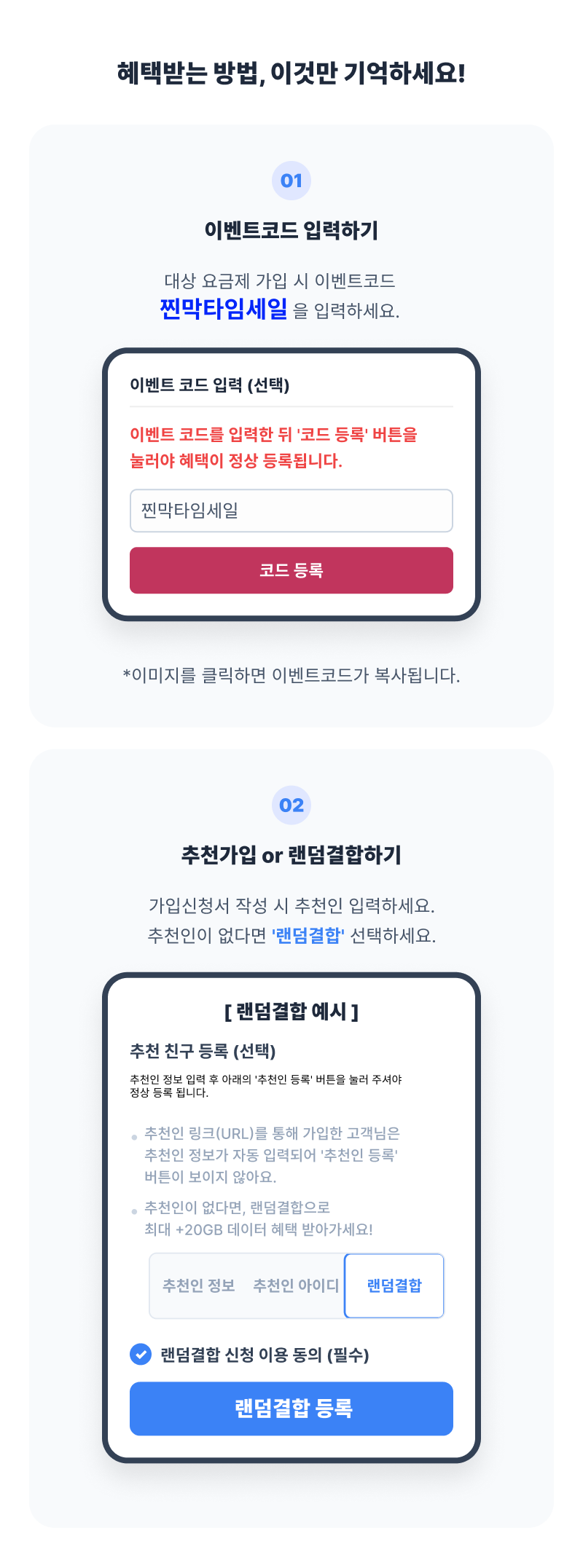Select the 추천가입 or 랜덤결합하기 section heading
The width and height of the screenshot is (583, 1568).
291,856
